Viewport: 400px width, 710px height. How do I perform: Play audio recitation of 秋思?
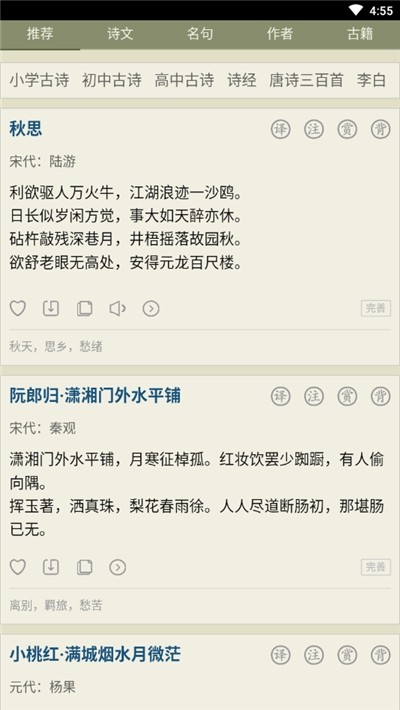pyautogui.click(x=117, y=308)
